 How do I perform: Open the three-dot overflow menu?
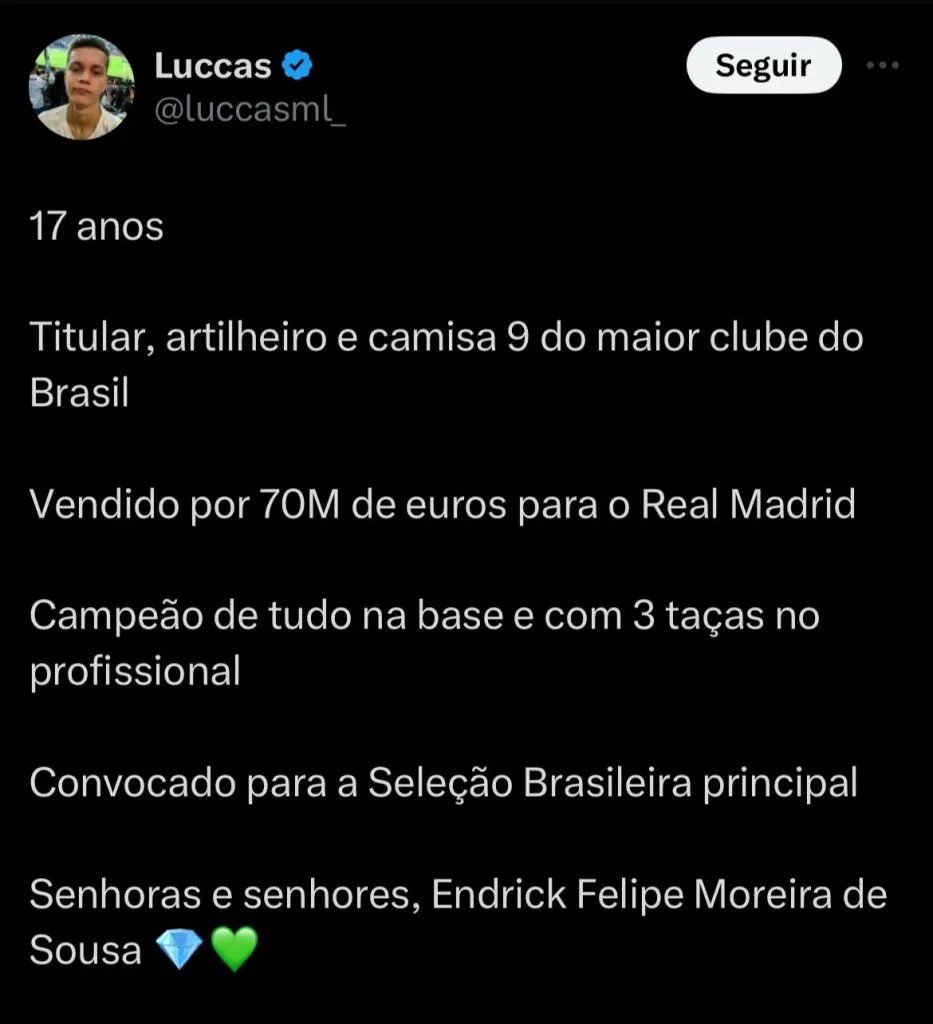[882, 66]
